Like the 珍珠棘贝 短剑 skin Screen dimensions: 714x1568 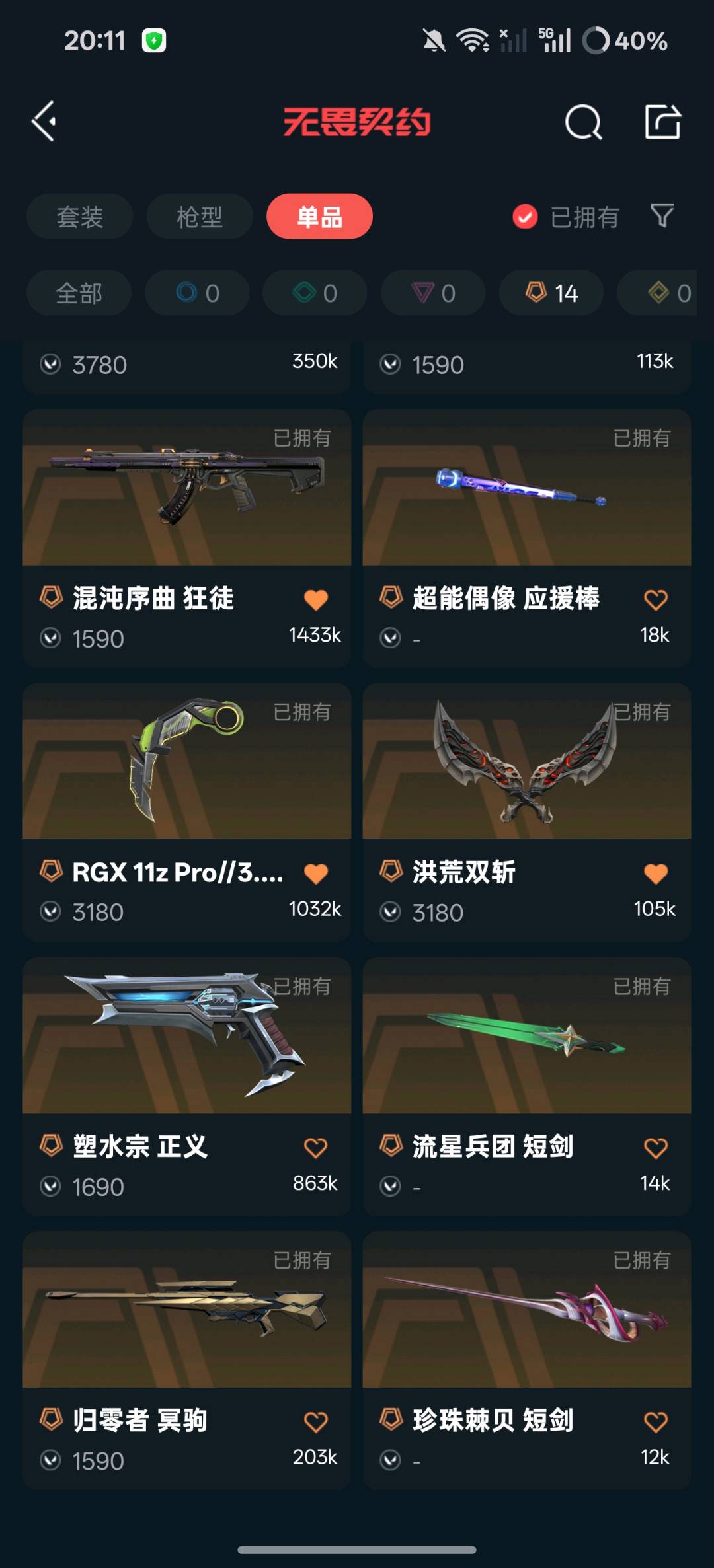(655, 1422)
